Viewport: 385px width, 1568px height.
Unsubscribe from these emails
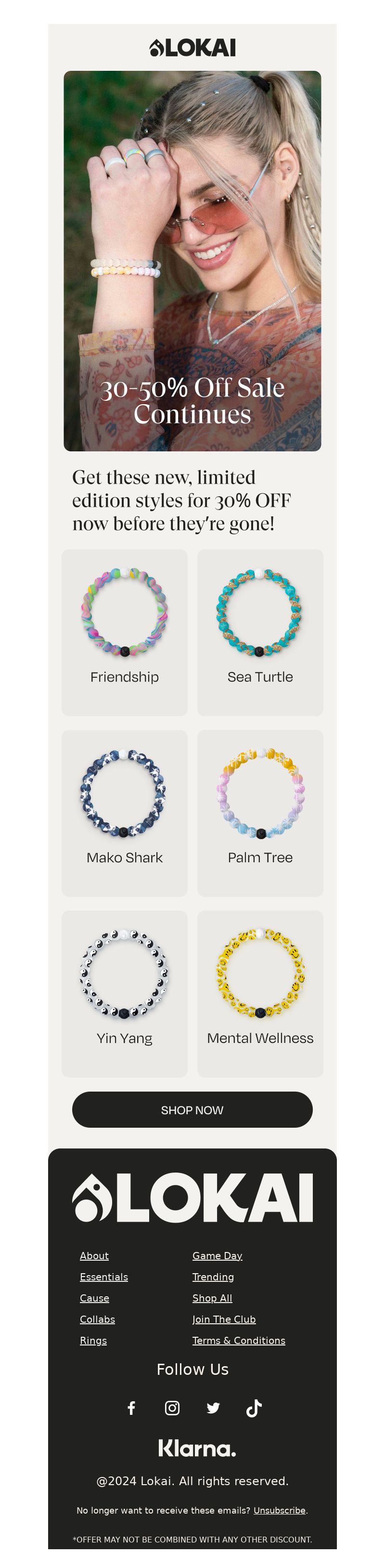coord(279,1511)
